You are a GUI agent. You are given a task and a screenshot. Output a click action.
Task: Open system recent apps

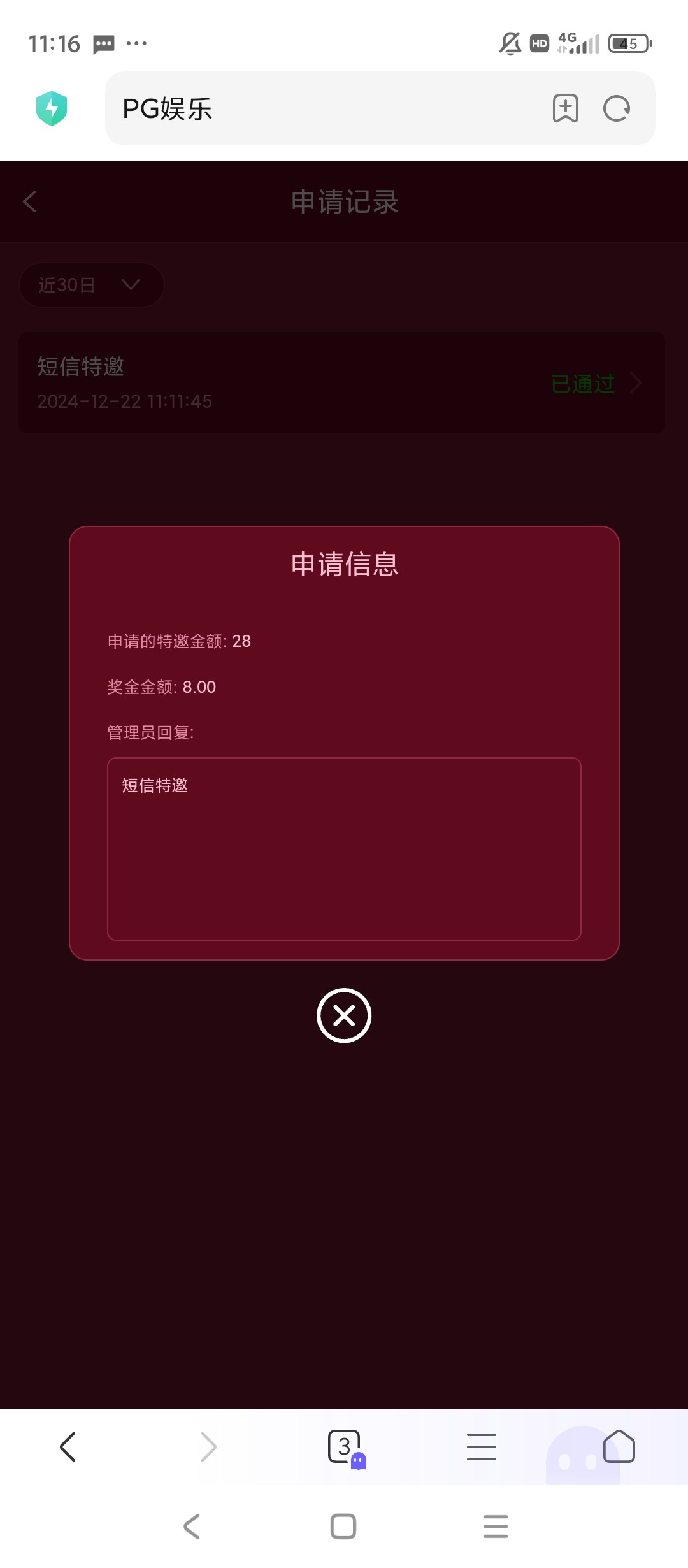click(x=495, y=1527)
